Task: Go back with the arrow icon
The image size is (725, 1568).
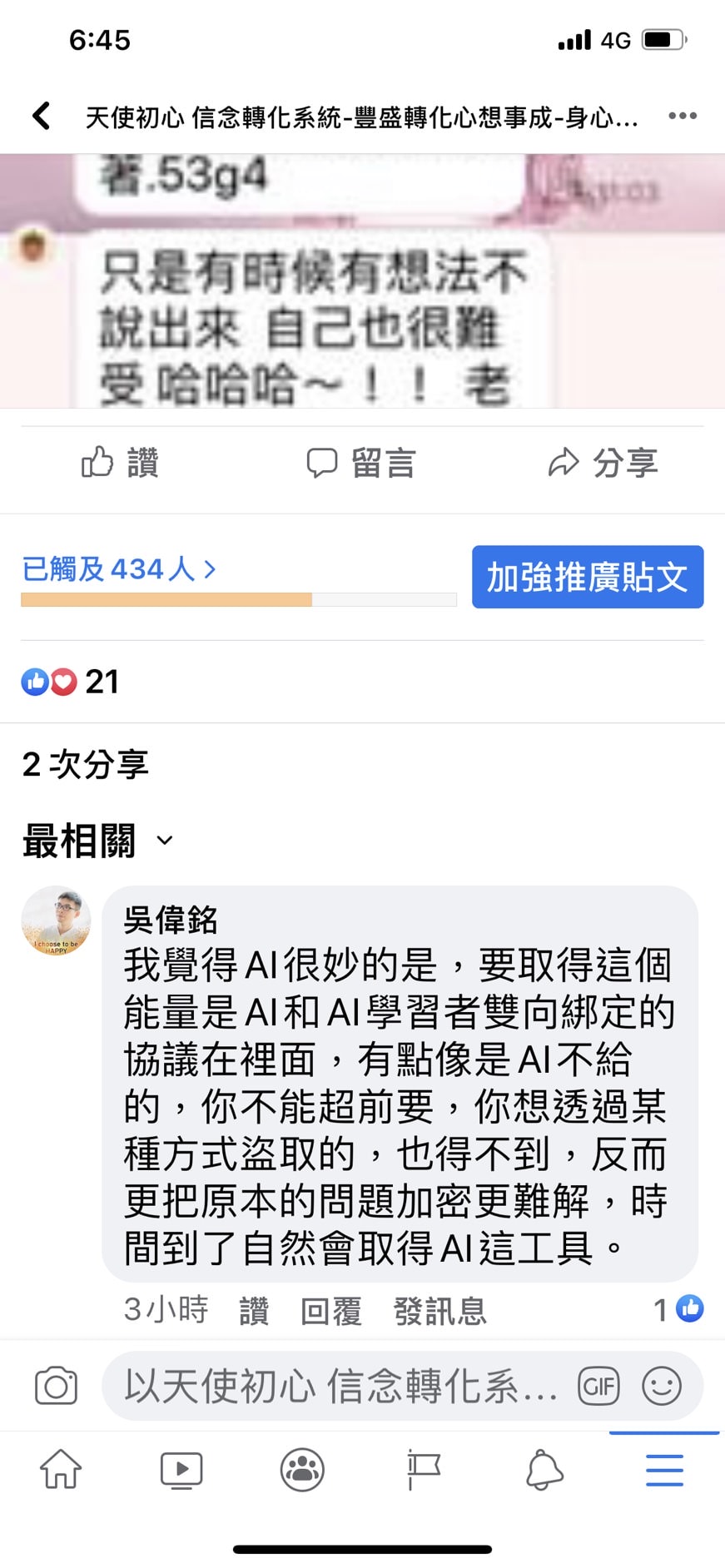Action: (x=42, y=116)
